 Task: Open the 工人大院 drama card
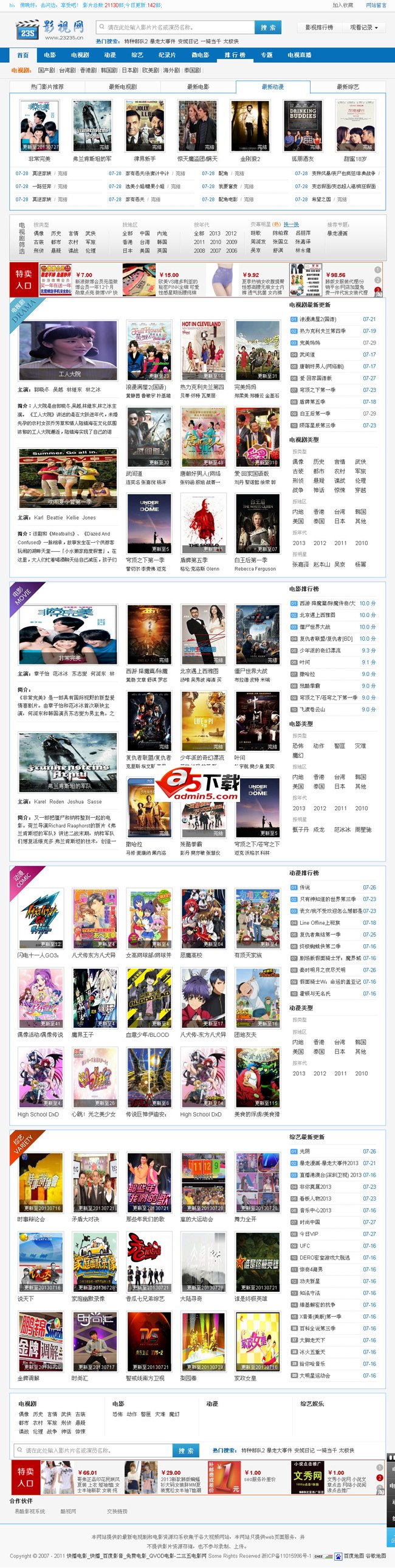tap(68, 350)
